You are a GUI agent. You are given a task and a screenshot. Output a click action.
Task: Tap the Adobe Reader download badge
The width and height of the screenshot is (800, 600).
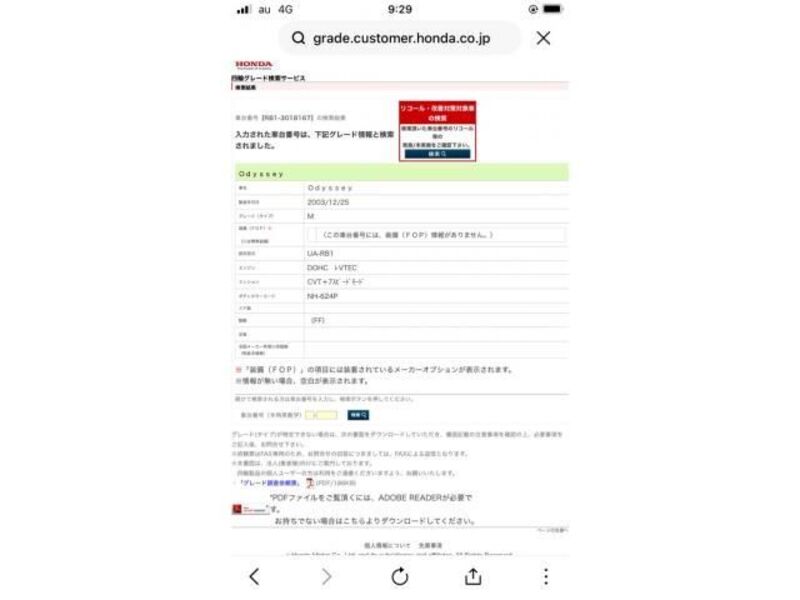(x=250, y=509)
